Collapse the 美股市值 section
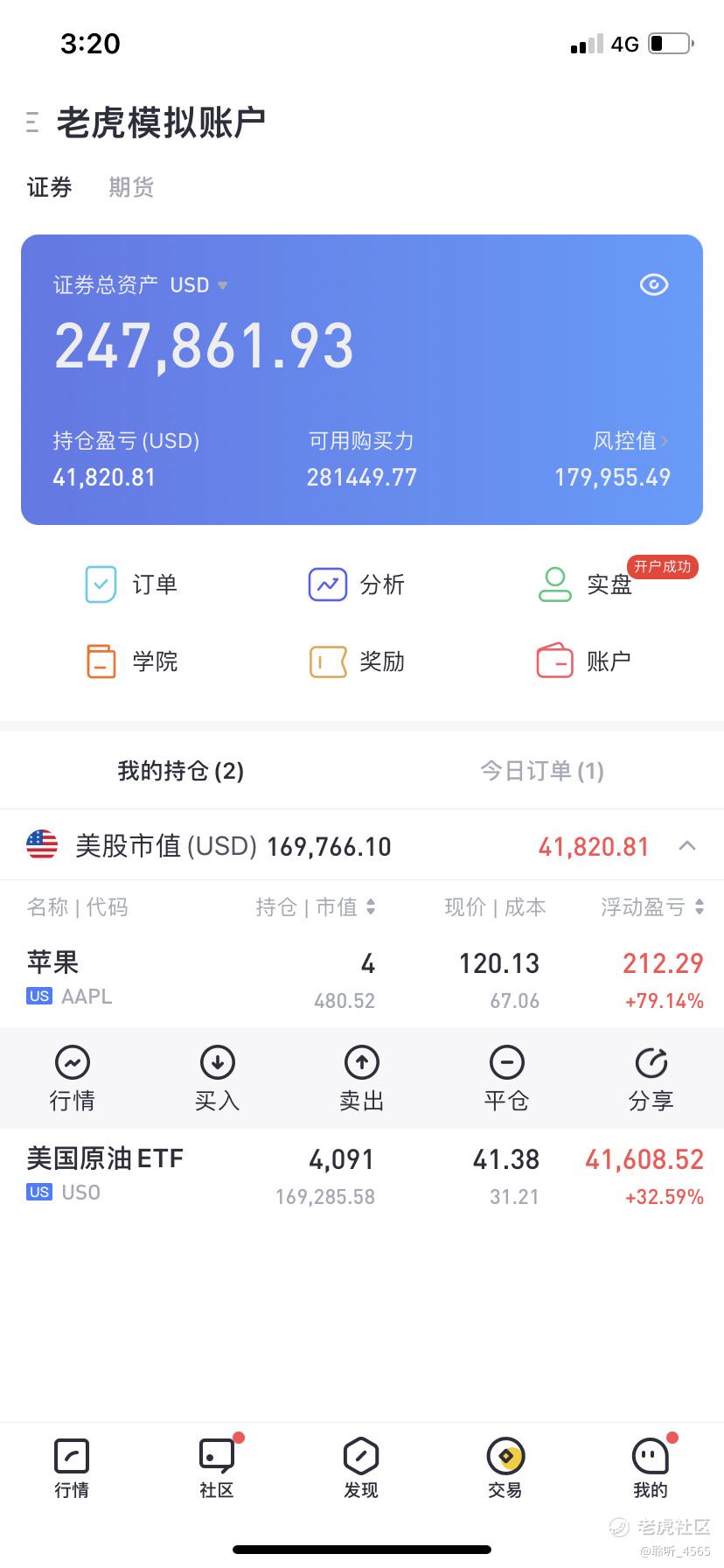 coord(687,845)
